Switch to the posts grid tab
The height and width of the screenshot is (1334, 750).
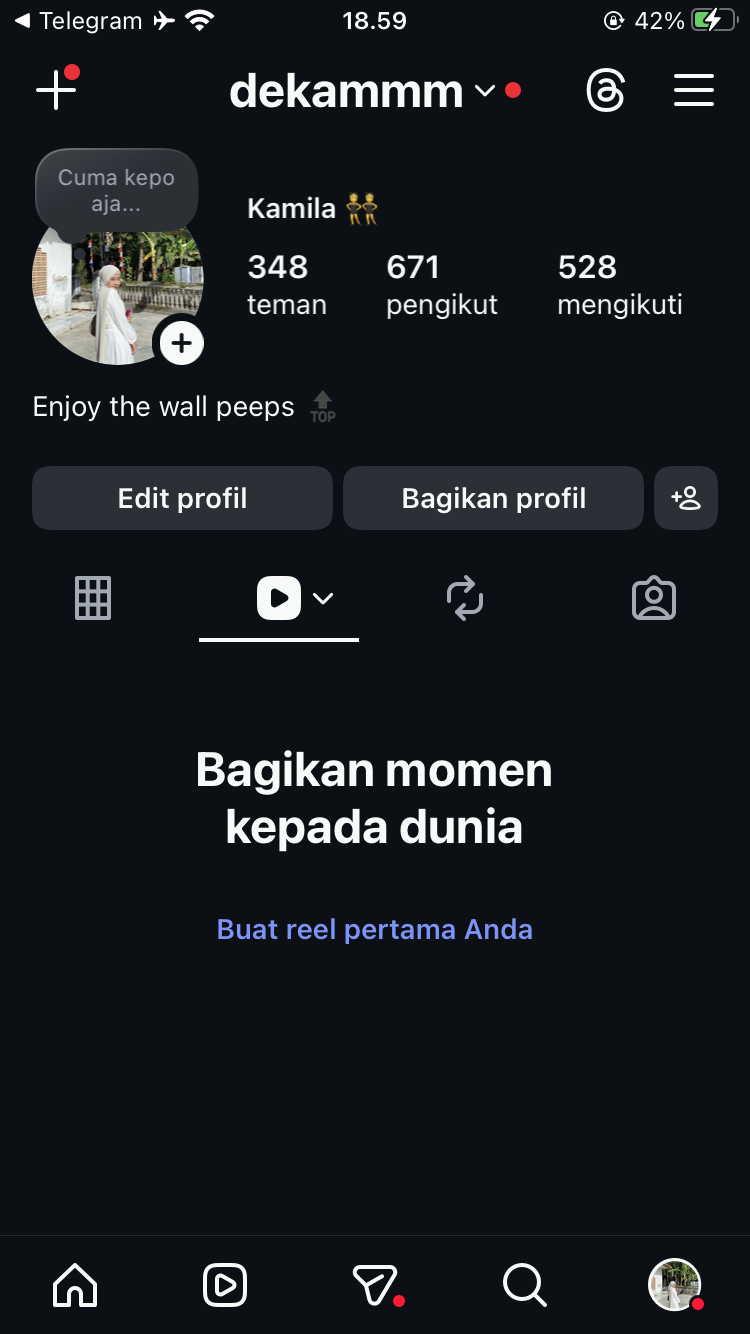93,599
